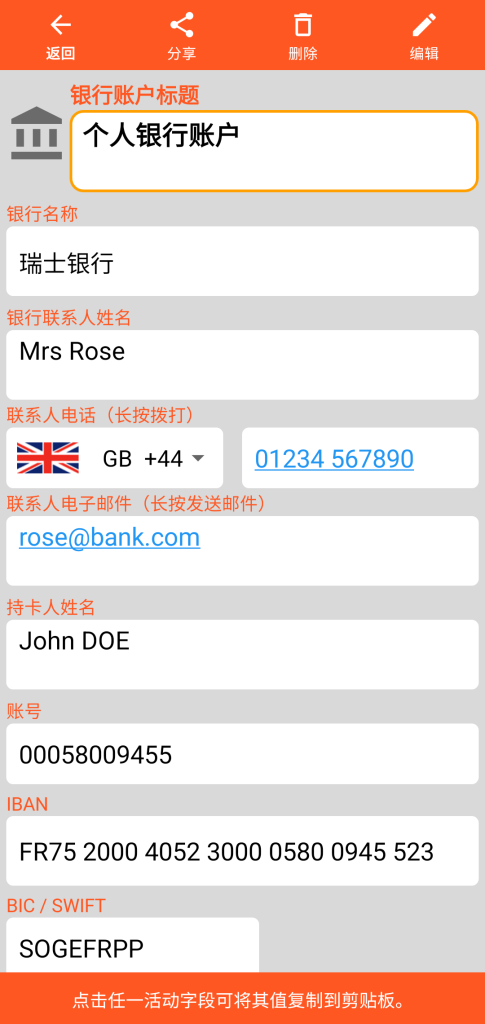Viewport: 485px width, 1024px height.
Task: Open edit mode with 编辑
Action: [424, 36]
